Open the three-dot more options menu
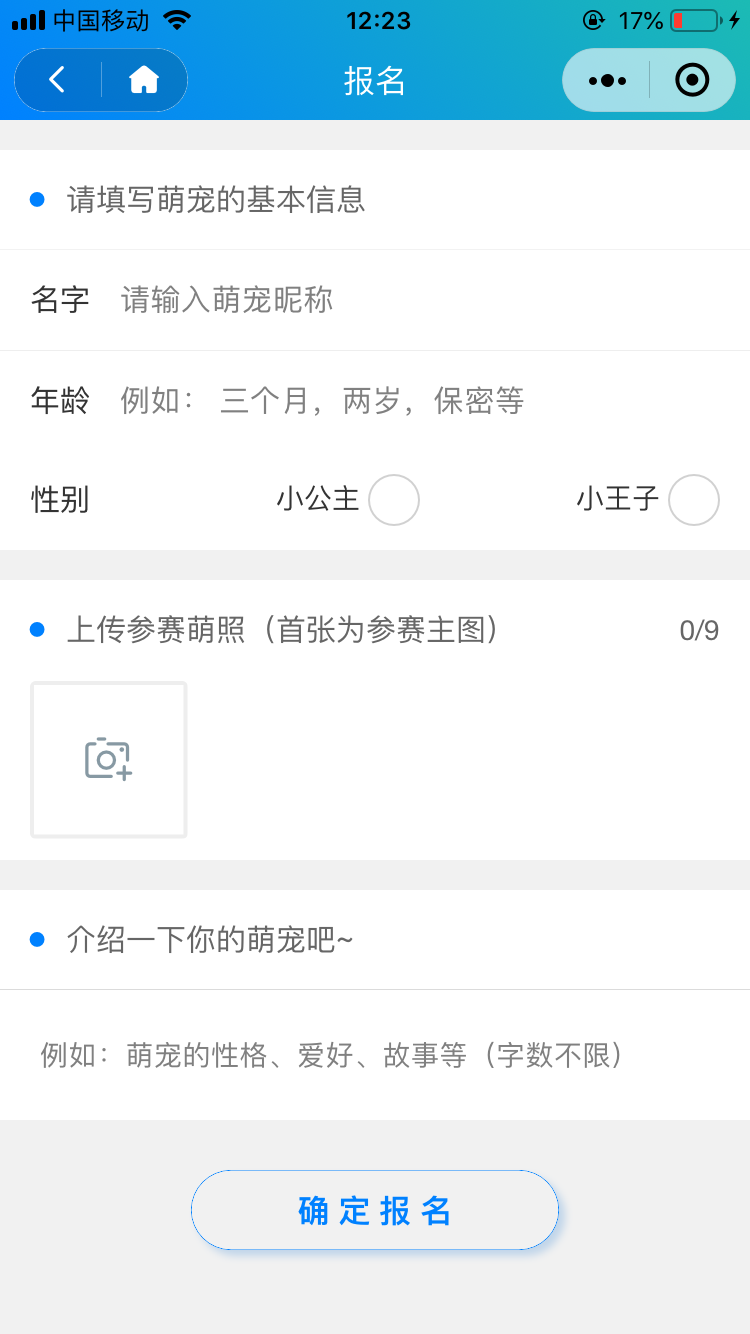Screen dimensions: 750x1334 click(x=607, y=80)
